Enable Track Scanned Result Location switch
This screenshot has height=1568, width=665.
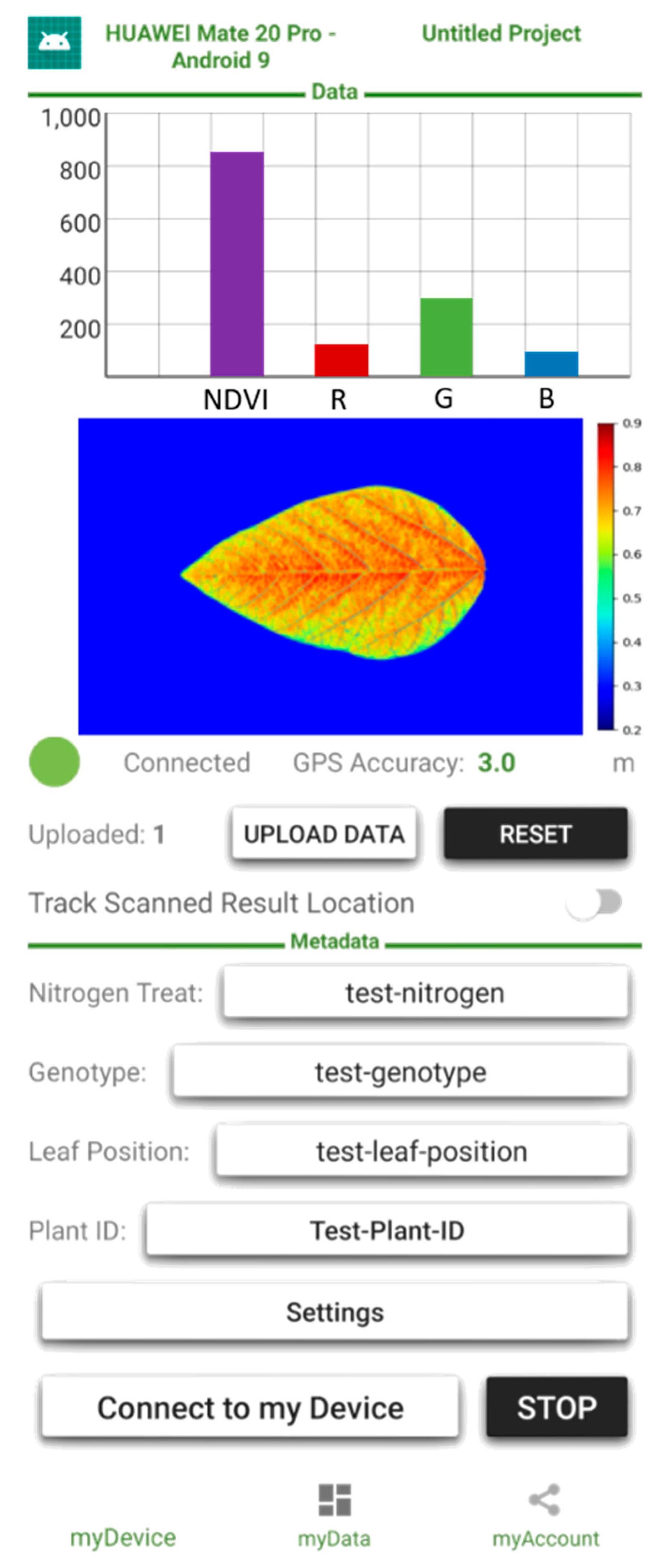coord(595,902)
